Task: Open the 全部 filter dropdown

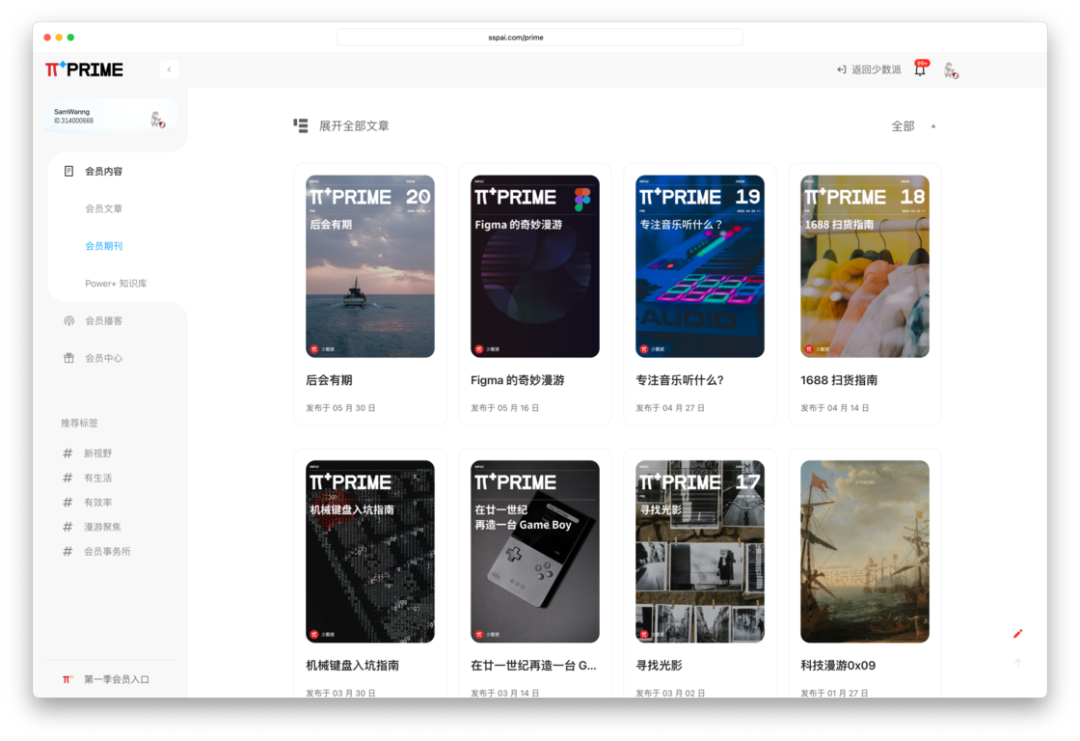Action: [x=913, y=126]
